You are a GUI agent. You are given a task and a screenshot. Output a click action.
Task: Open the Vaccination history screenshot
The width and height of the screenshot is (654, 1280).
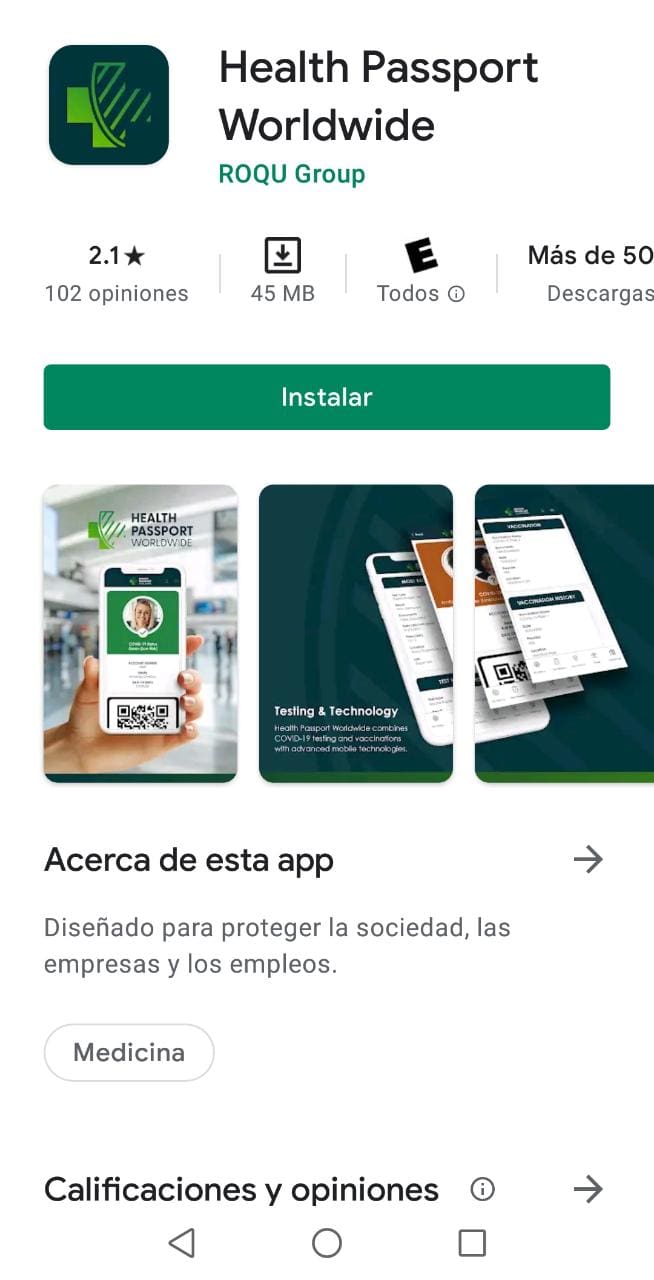564,633
